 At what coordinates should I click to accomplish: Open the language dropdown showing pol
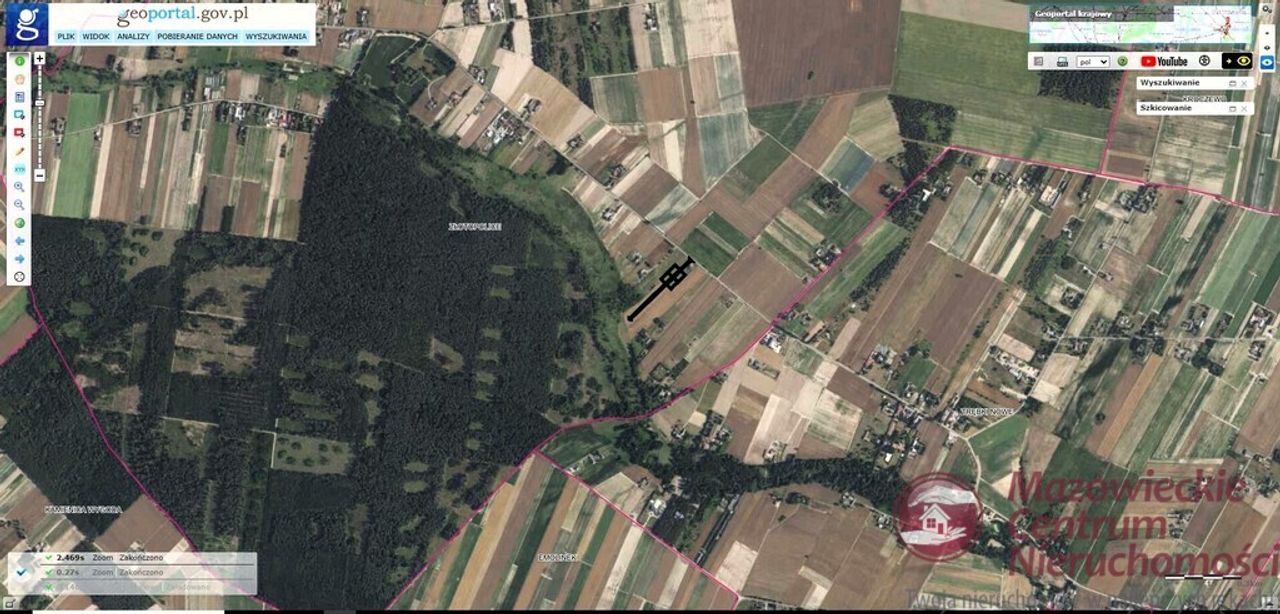point(1093,61)
